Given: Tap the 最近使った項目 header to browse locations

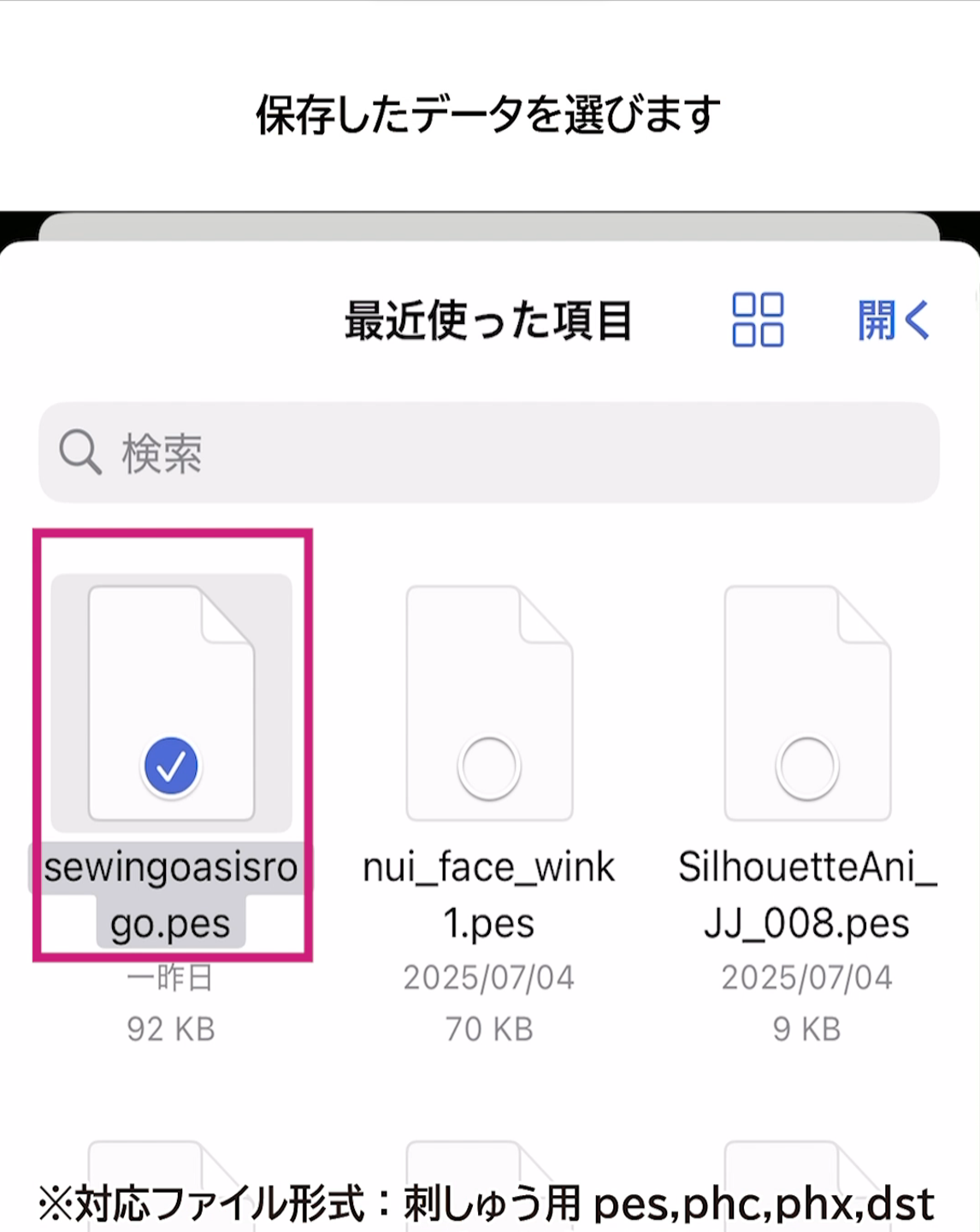Looking at the screenshot, I should pos(489,319).
